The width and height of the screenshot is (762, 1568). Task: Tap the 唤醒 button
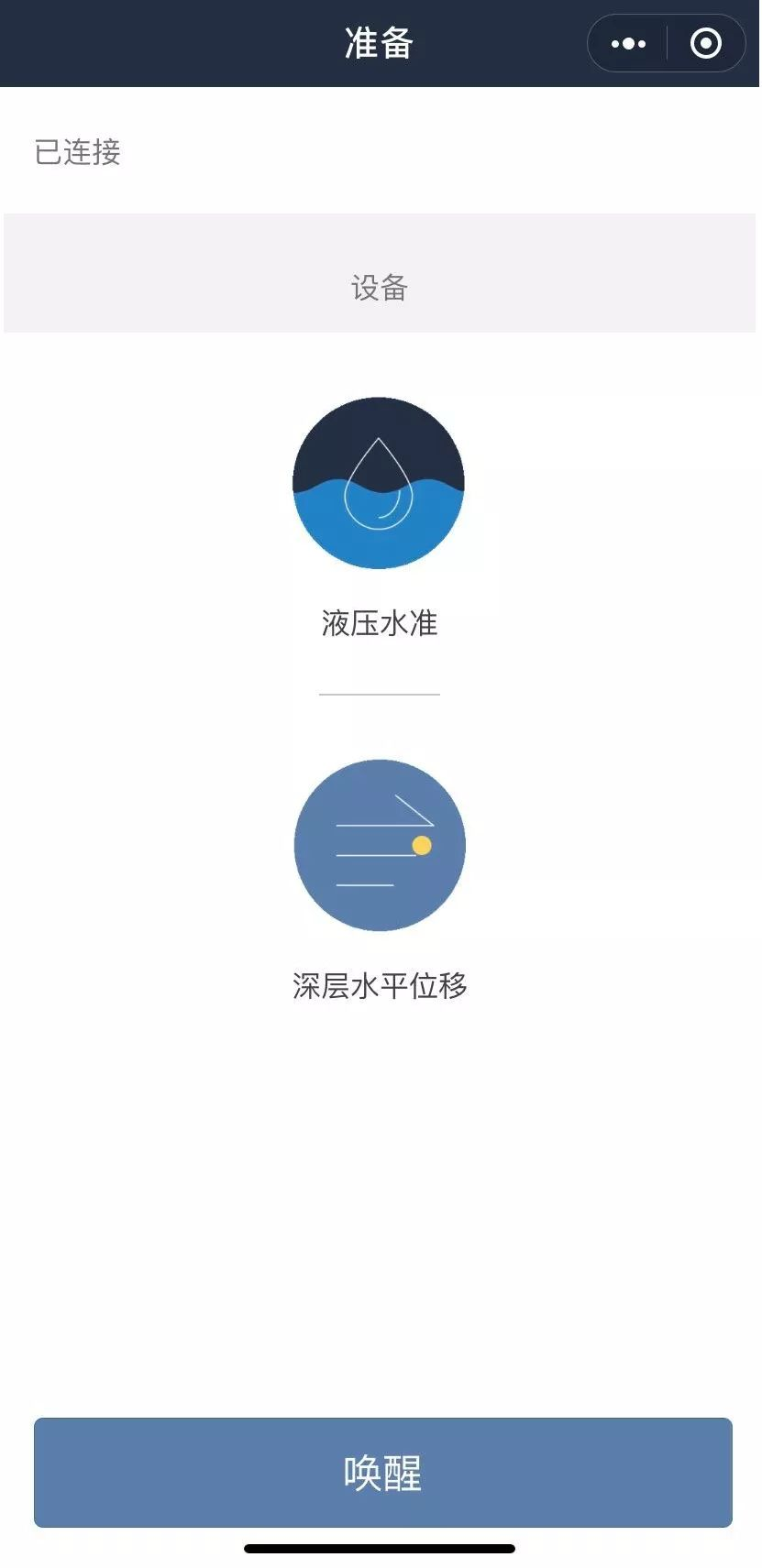[382, 1473]
